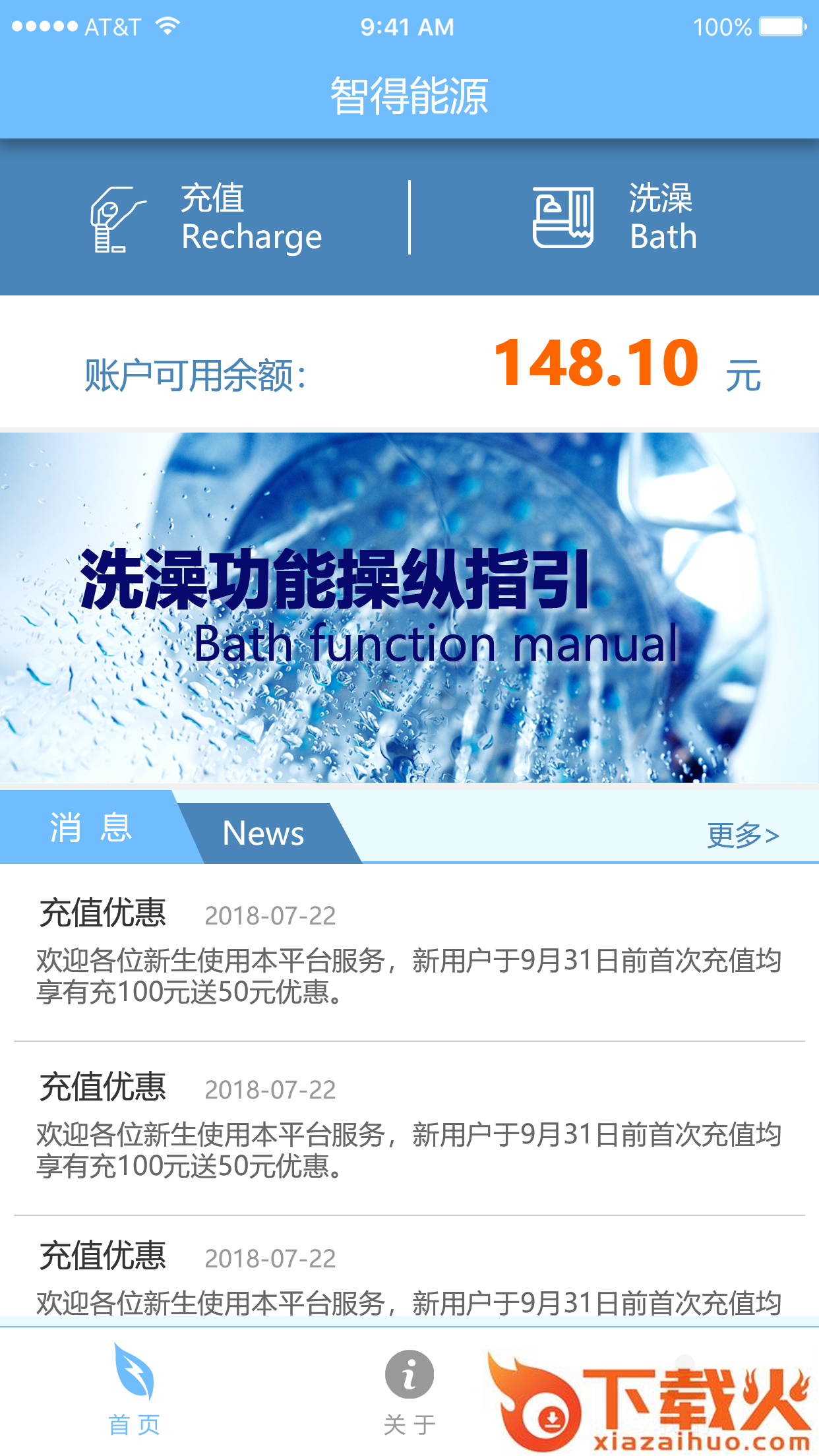819x1456 pixels.
Task: Switch to the 首页 tab
Action: [135, 1388]
